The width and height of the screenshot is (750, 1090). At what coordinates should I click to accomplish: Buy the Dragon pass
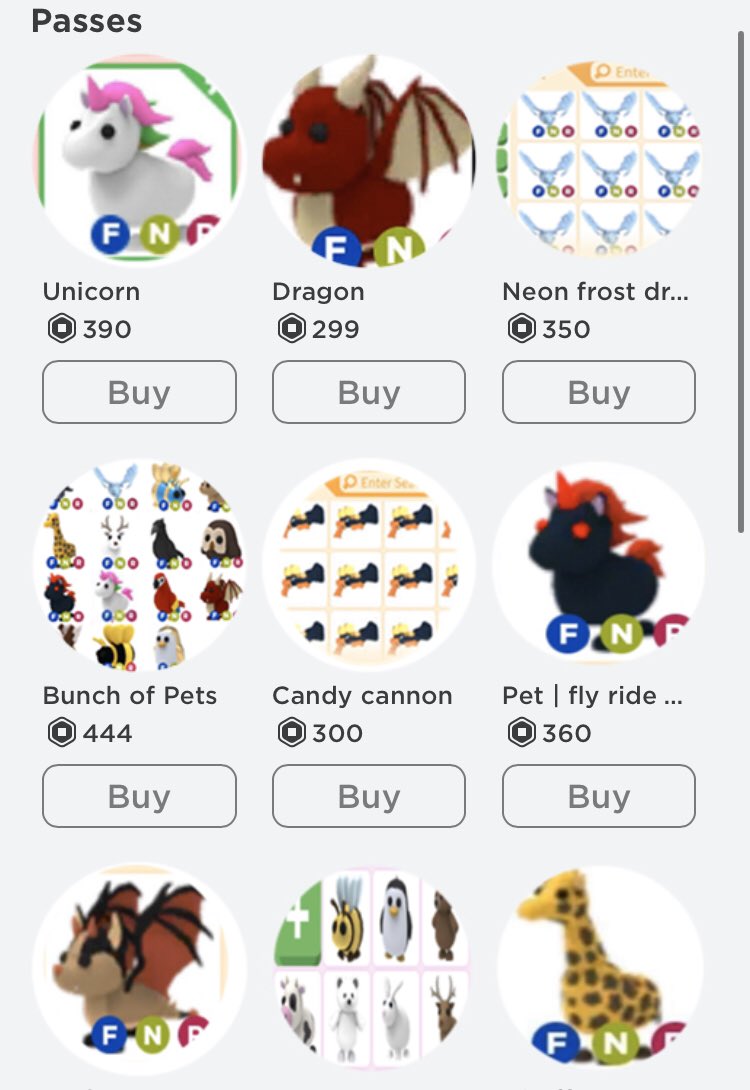369,392
